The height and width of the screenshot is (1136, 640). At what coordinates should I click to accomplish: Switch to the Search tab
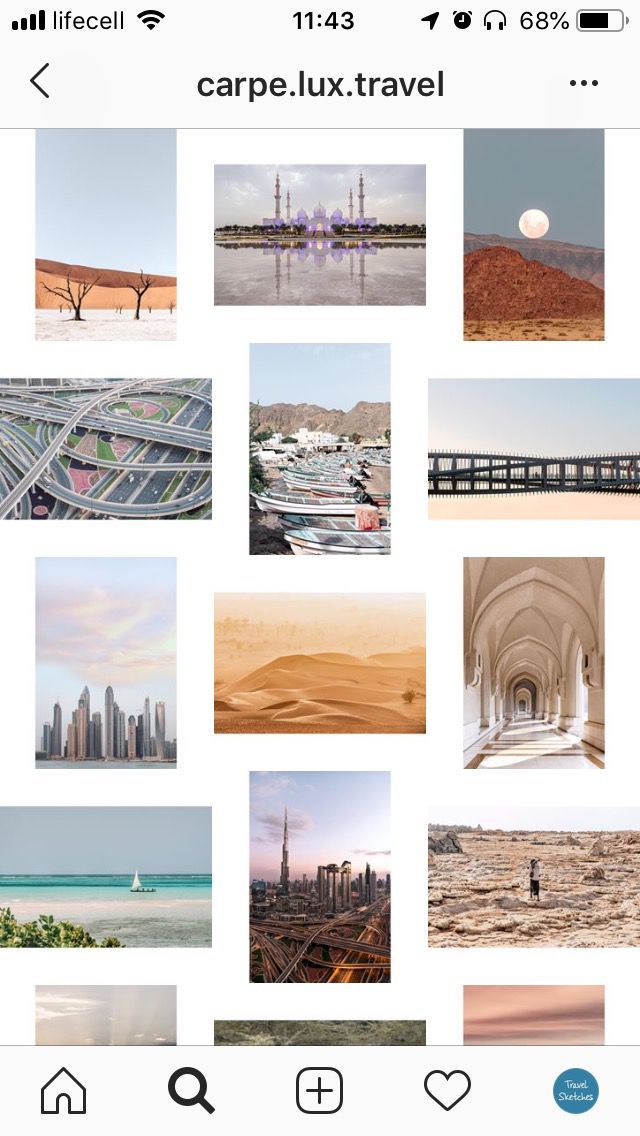tap(191, 1091)
